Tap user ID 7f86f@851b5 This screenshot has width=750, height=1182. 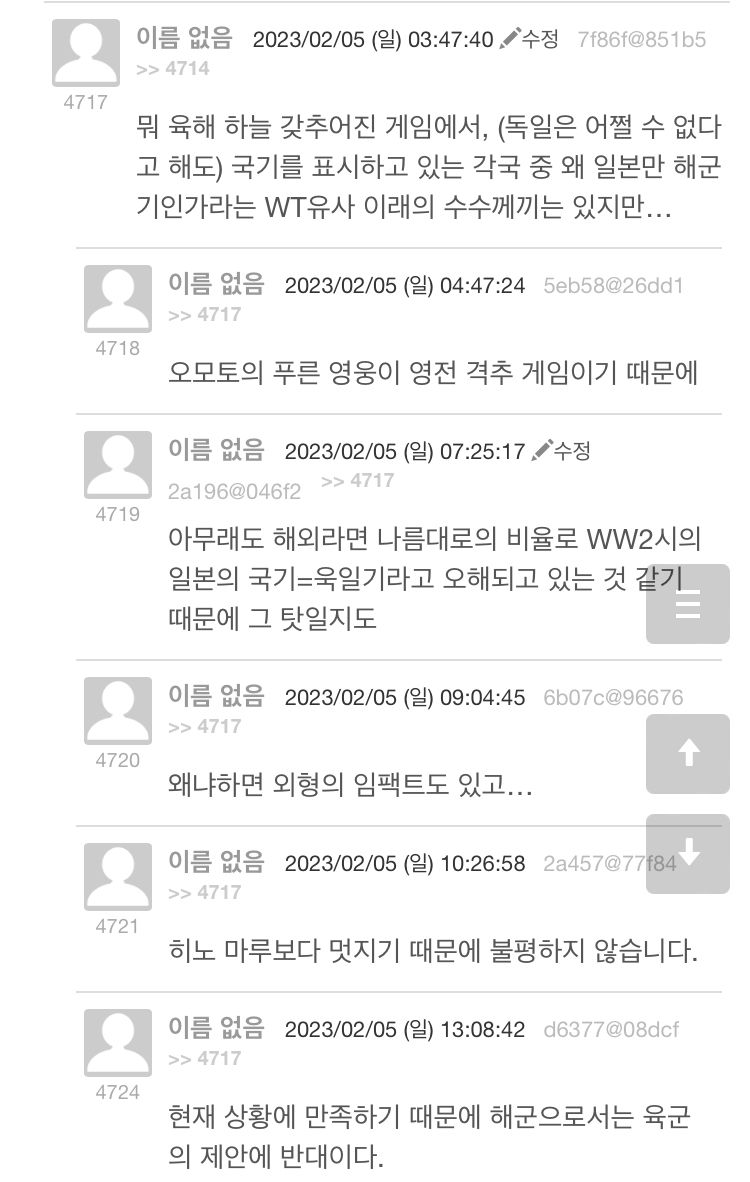tap(641, 39)
